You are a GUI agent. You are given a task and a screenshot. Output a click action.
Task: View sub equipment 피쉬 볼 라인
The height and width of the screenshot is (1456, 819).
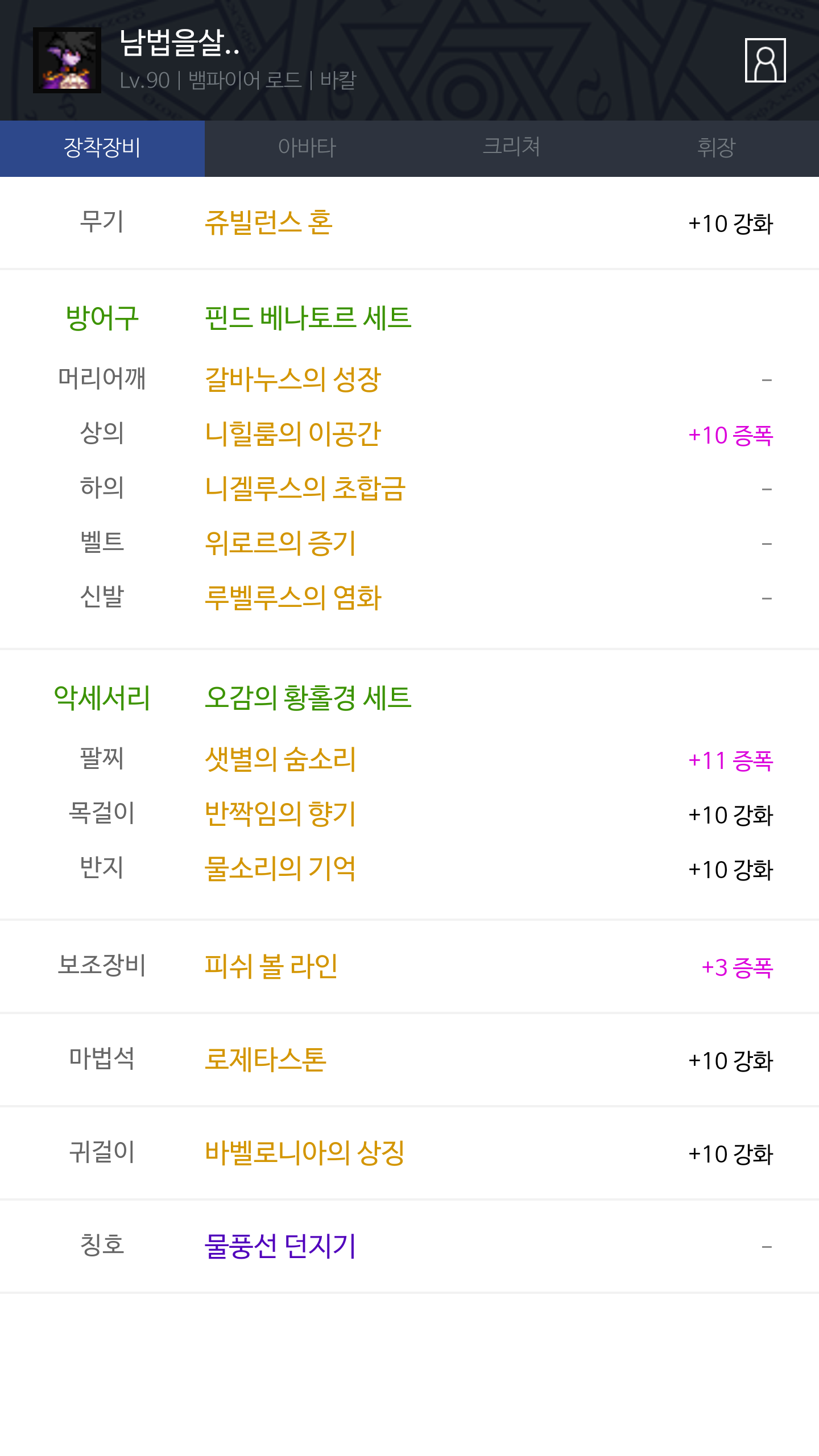click(x=271, y=966)
